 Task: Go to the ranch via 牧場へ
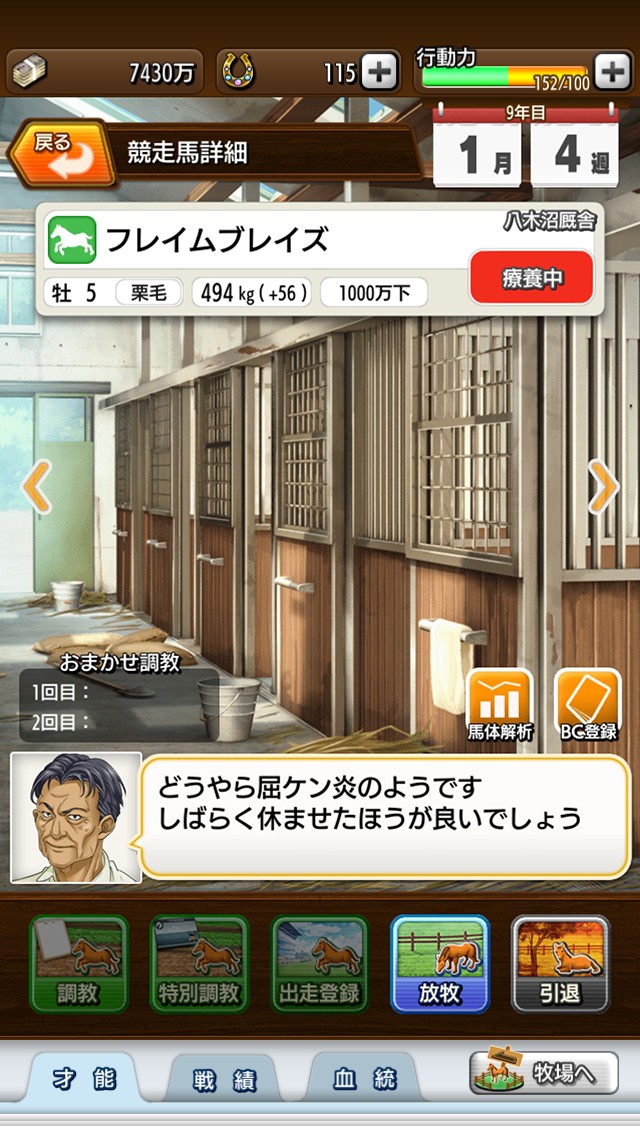tap(544, 1074)
